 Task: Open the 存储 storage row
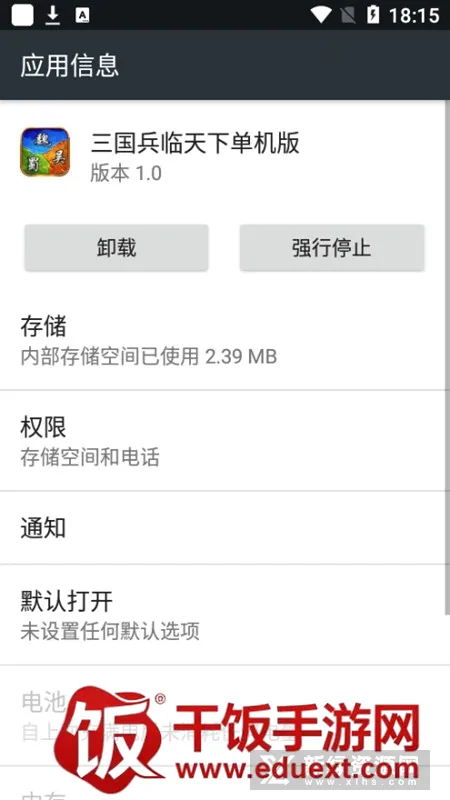pyautogui.click(x=225, y=341)
